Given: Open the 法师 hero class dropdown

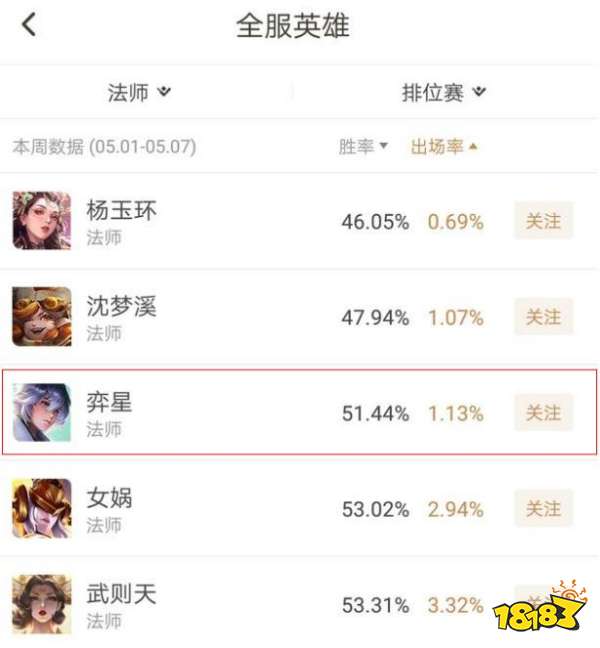Looking at the screenshot, I should point(139,93).
